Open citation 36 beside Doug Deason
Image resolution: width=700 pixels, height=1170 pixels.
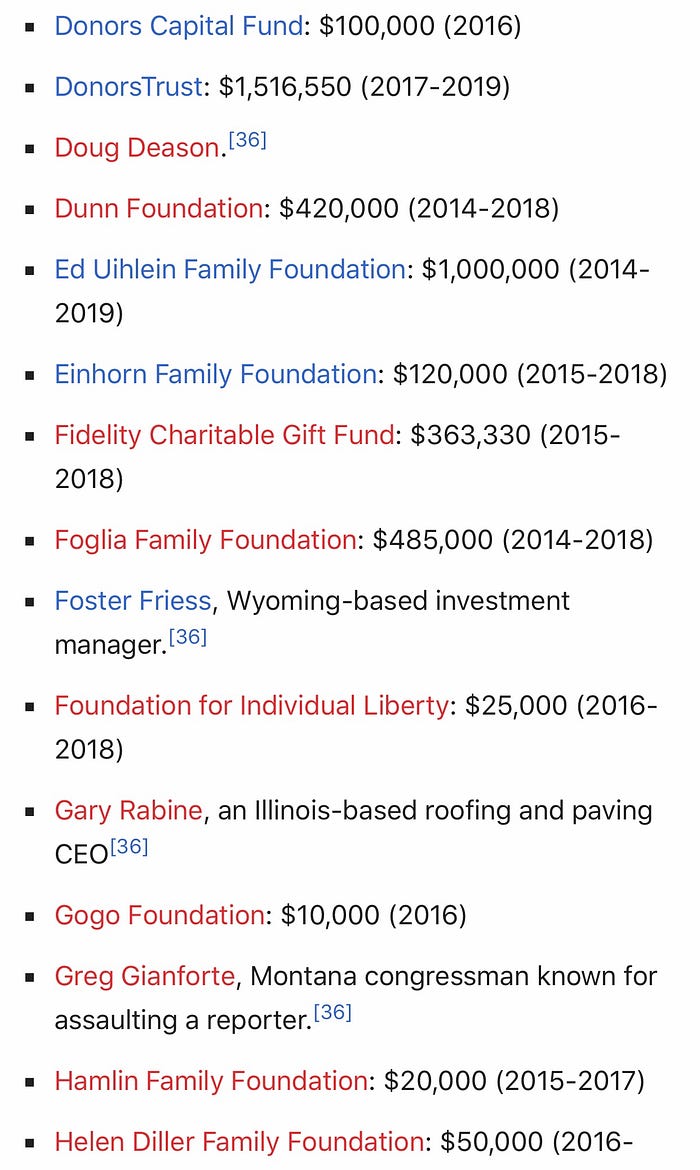click(x=247, y=140)
